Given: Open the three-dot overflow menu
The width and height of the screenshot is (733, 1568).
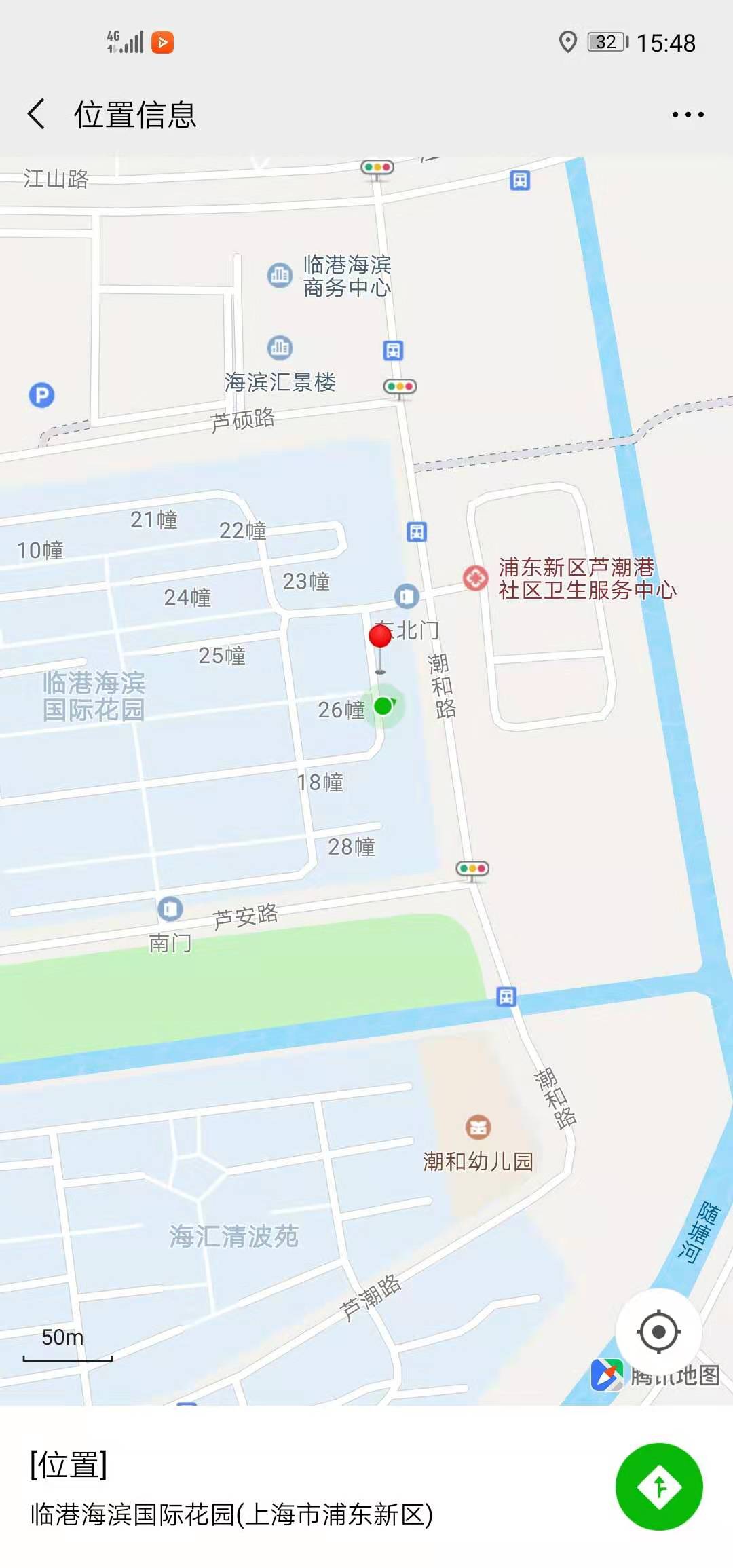Looking at the screenshot, I should 688,115.
